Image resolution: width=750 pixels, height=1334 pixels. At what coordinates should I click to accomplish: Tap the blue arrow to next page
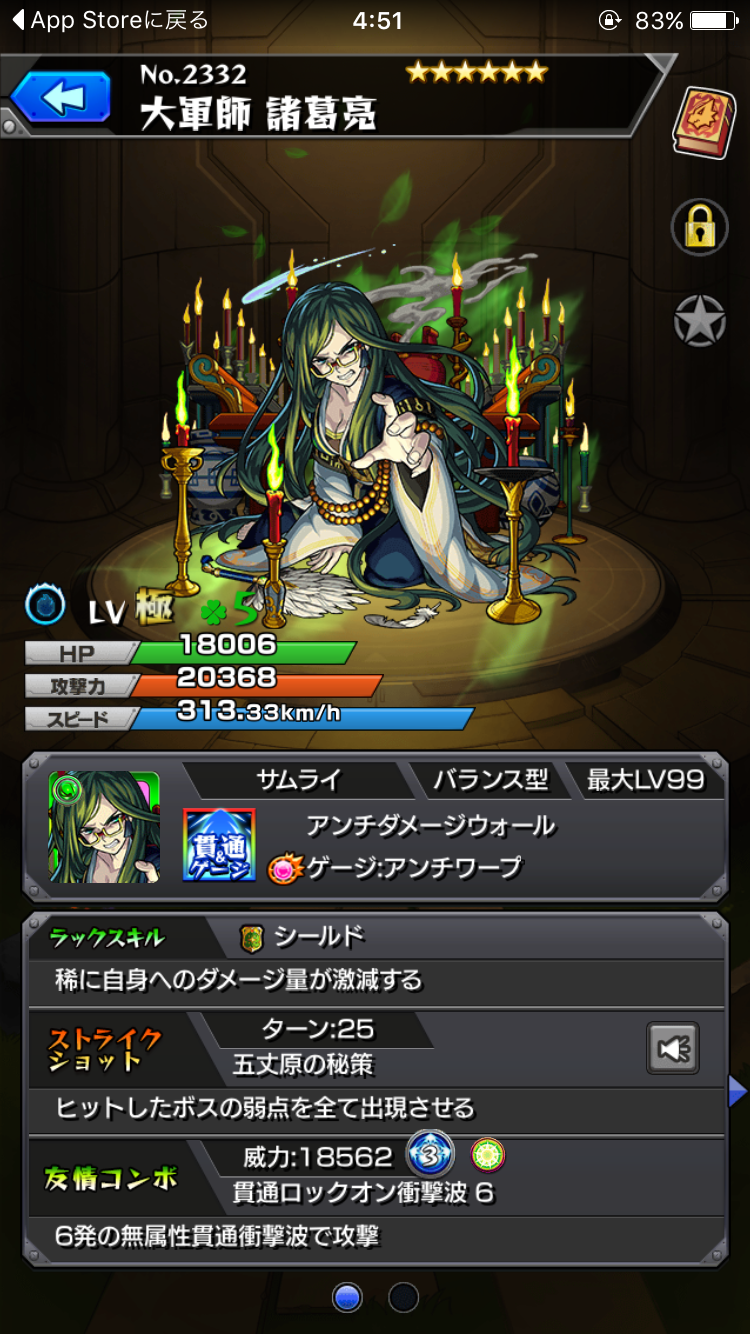click(x=739, y=1092)
